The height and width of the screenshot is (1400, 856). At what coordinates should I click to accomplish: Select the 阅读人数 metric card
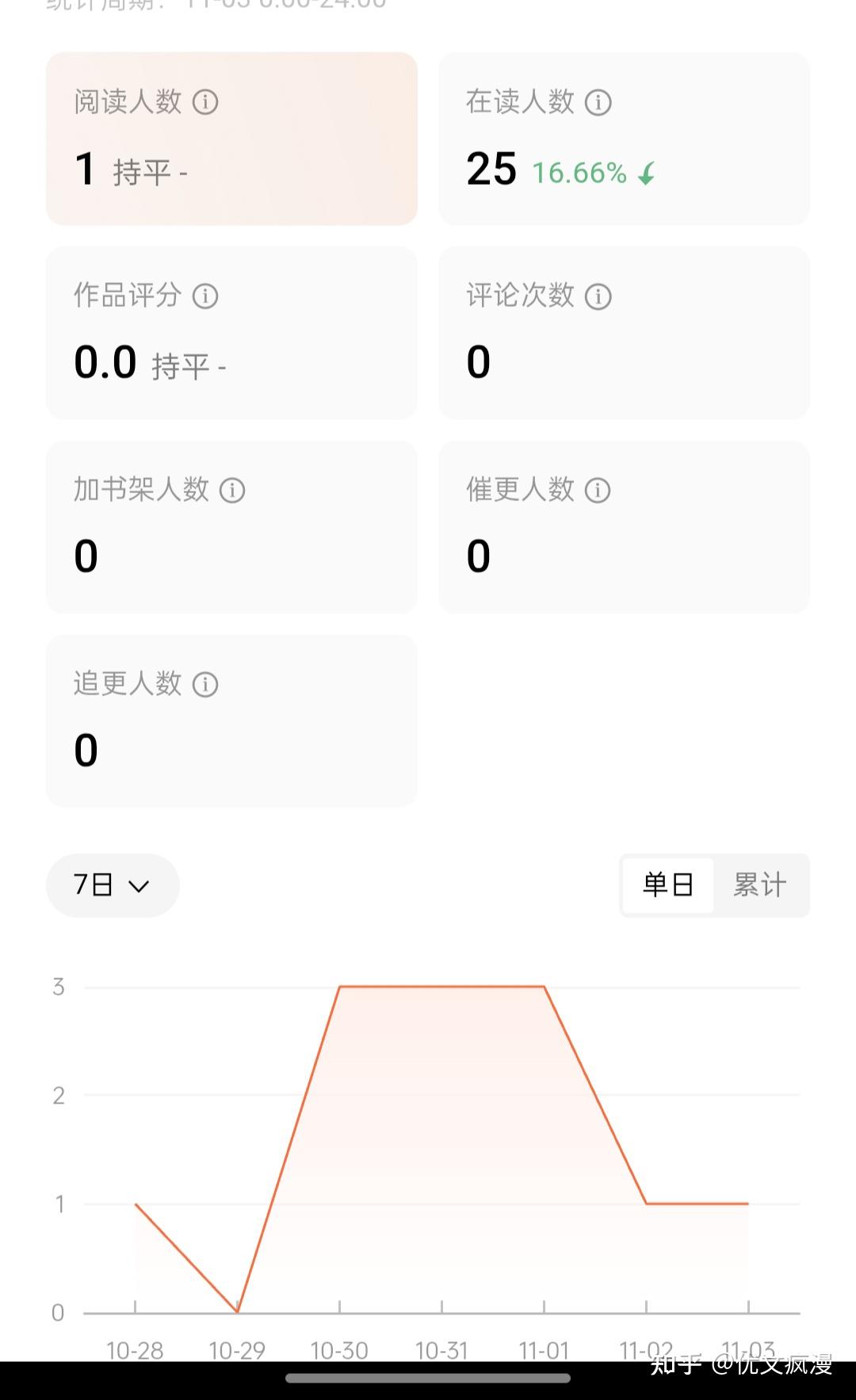click(231, 139)
